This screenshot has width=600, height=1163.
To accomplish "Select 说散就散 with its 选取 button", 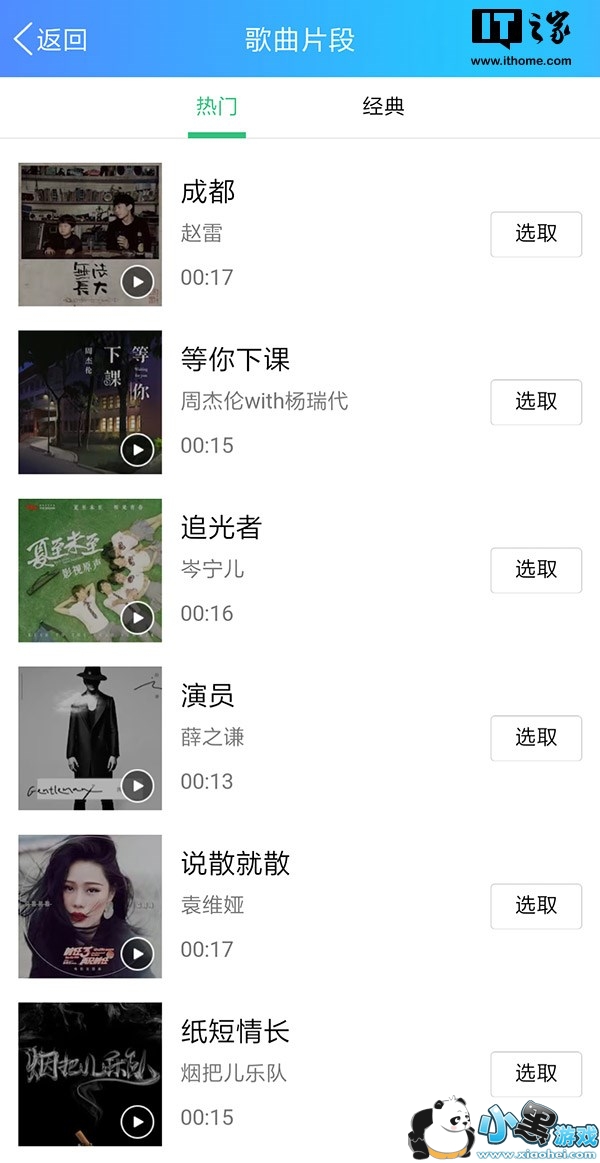I will (536, 905).
